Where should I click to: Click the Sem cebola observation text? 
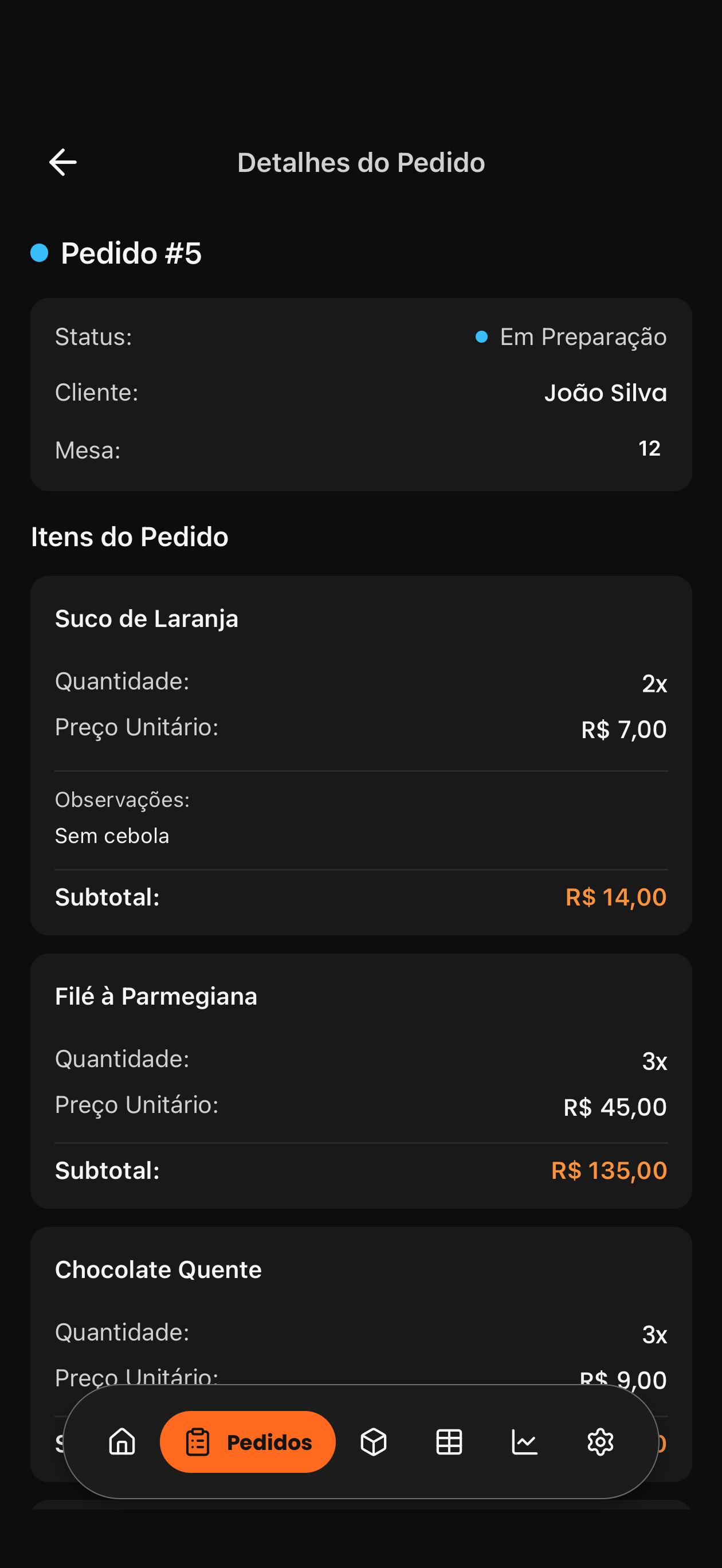point(112,835)
